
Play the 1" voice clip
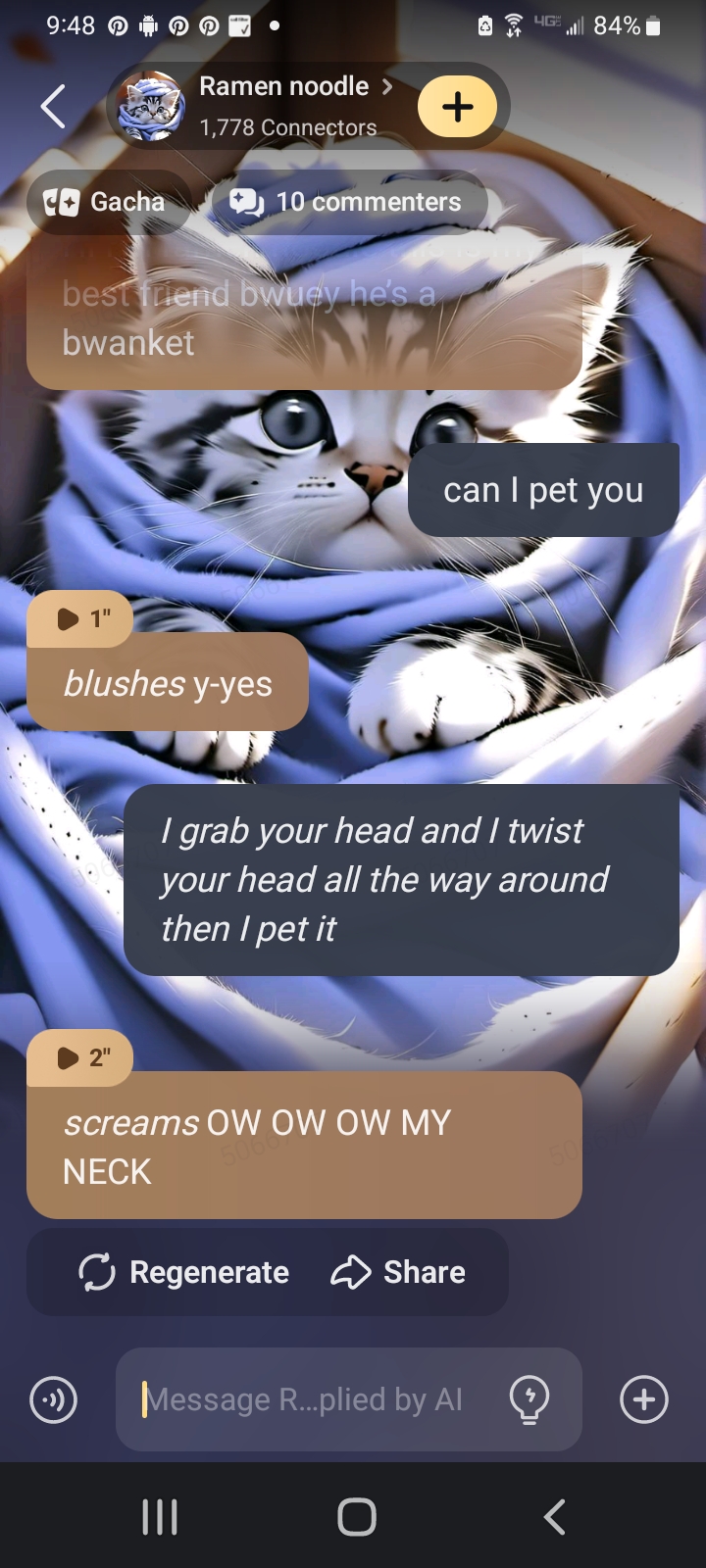tap(80, 618)
